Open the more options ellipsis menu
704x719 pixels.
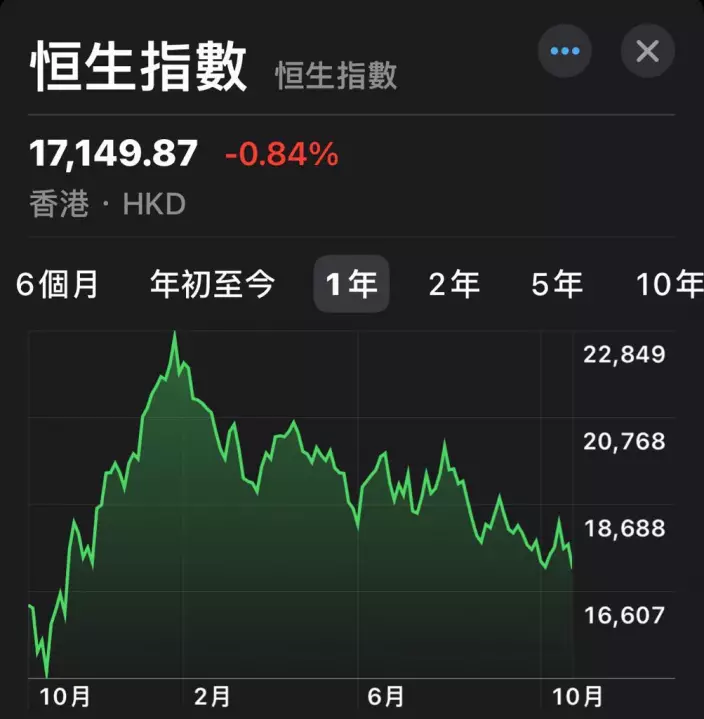point(565,51)
